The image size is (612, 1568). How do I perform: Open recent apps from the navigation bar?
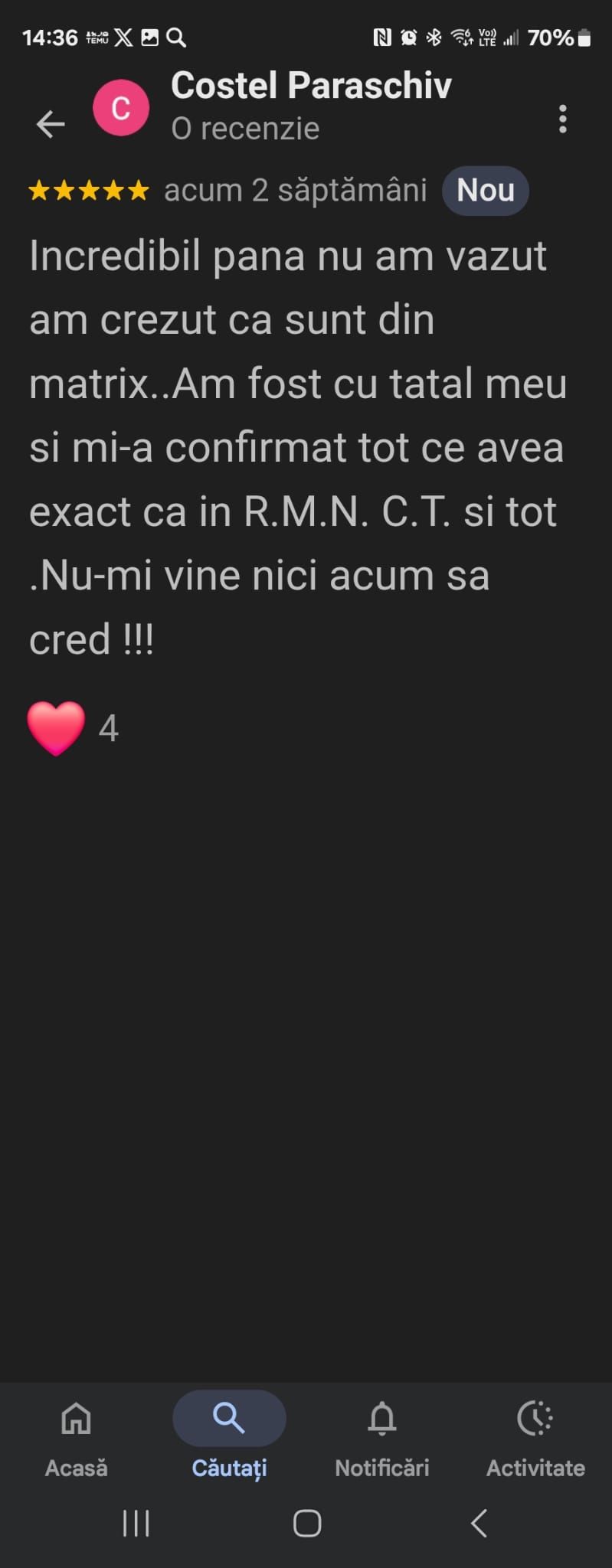tap(136, 1524)
